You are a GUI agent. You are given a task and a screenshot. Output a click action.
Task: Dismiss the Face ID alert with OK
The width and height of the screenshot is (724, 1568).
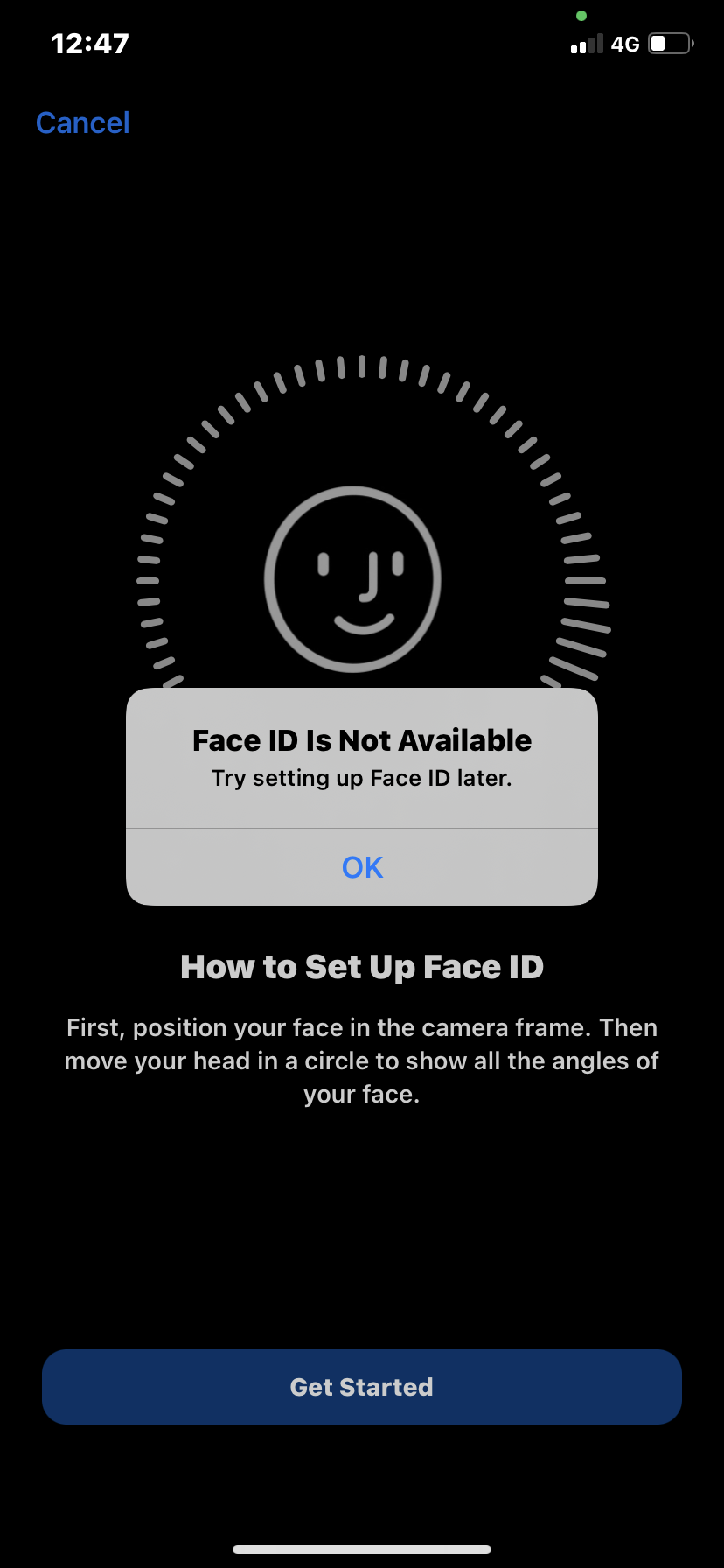pos(362,867)
